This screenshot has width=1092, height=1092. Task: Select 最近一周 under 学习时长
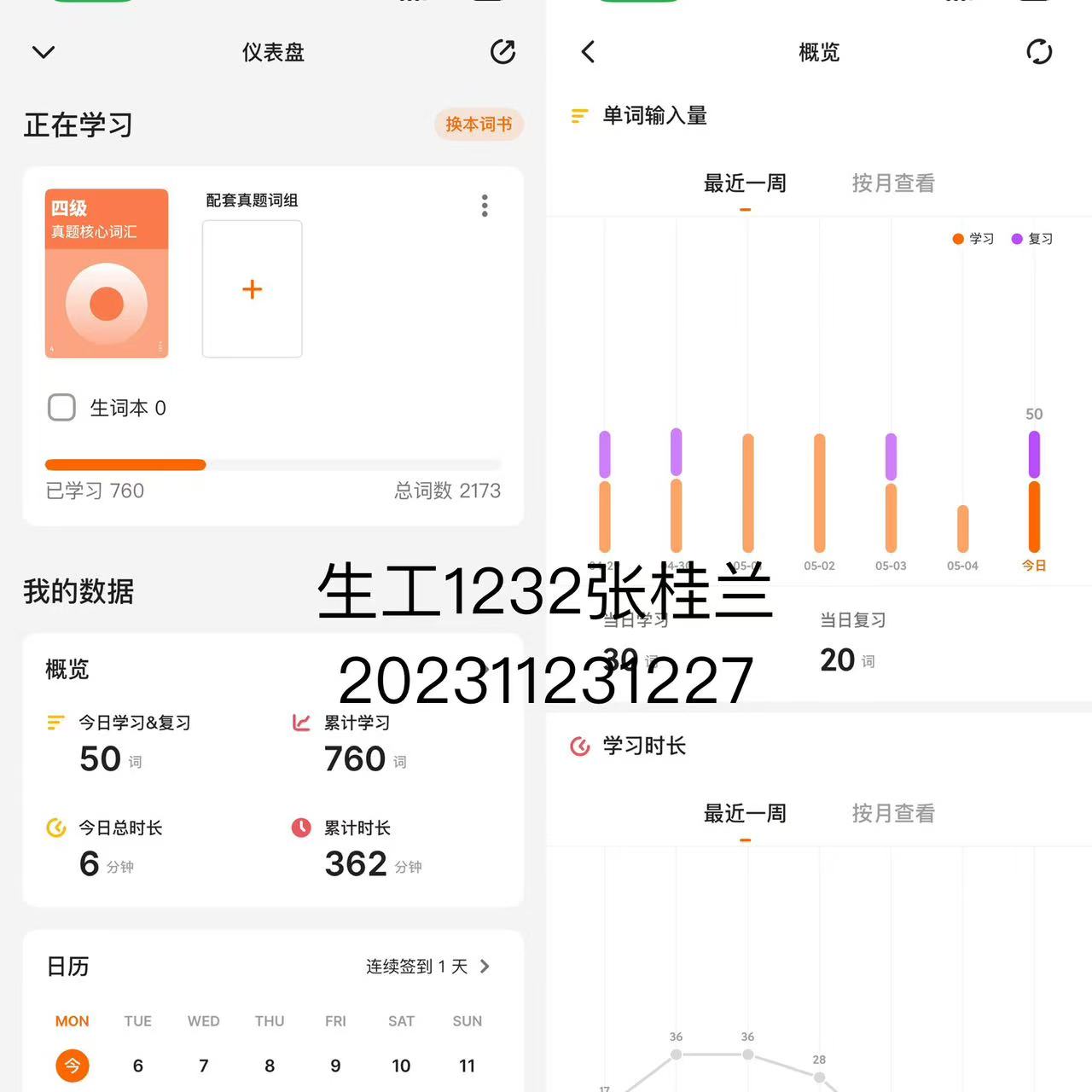745,814
